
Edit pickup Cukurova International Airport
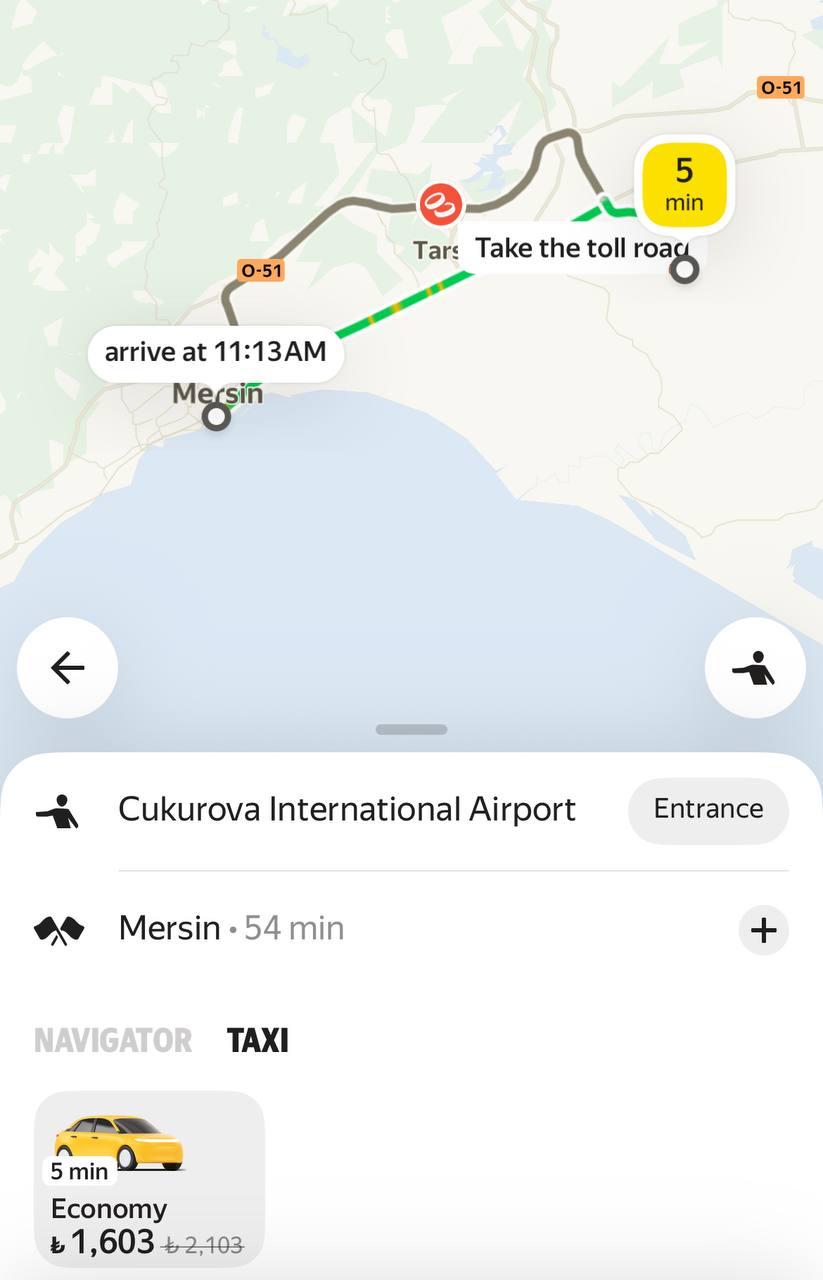click(346, 810)
